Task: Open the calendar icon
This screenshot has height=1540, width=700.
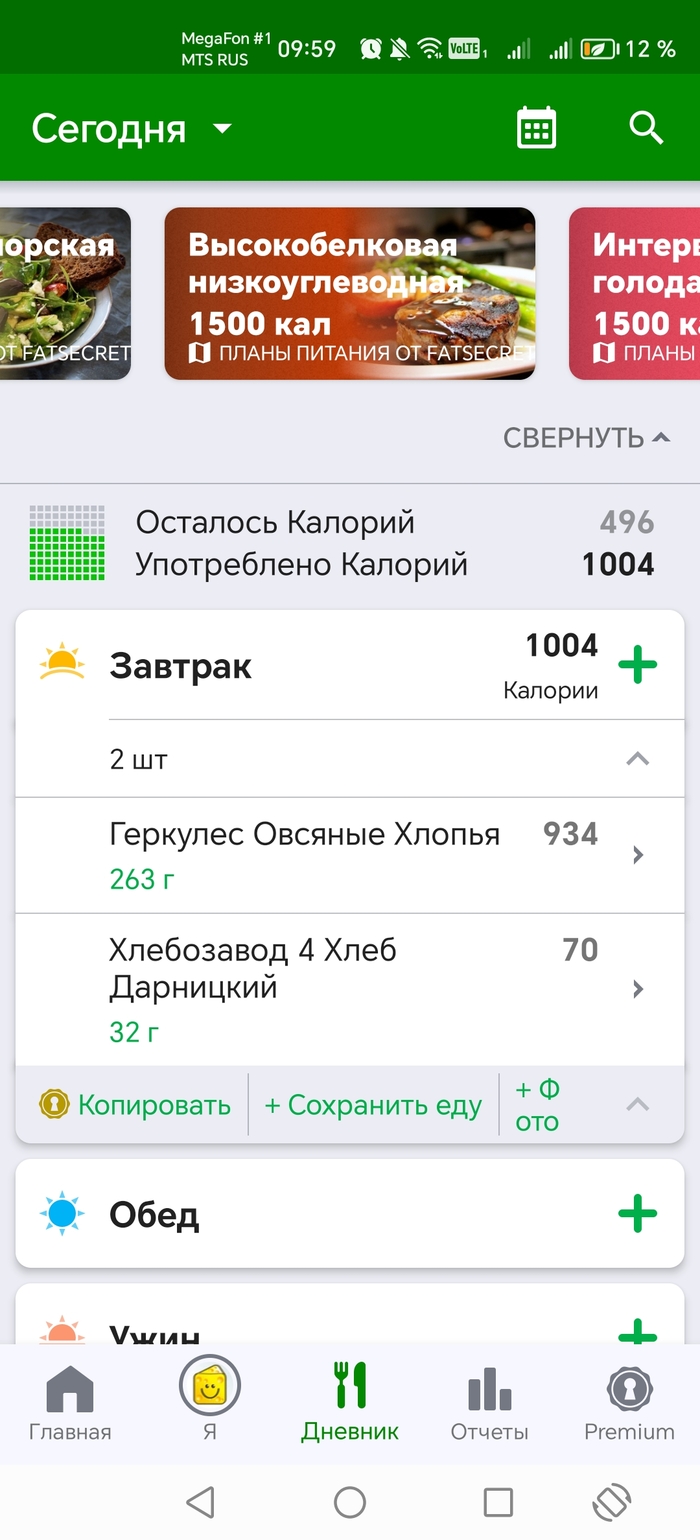Action: pos(536,129)
